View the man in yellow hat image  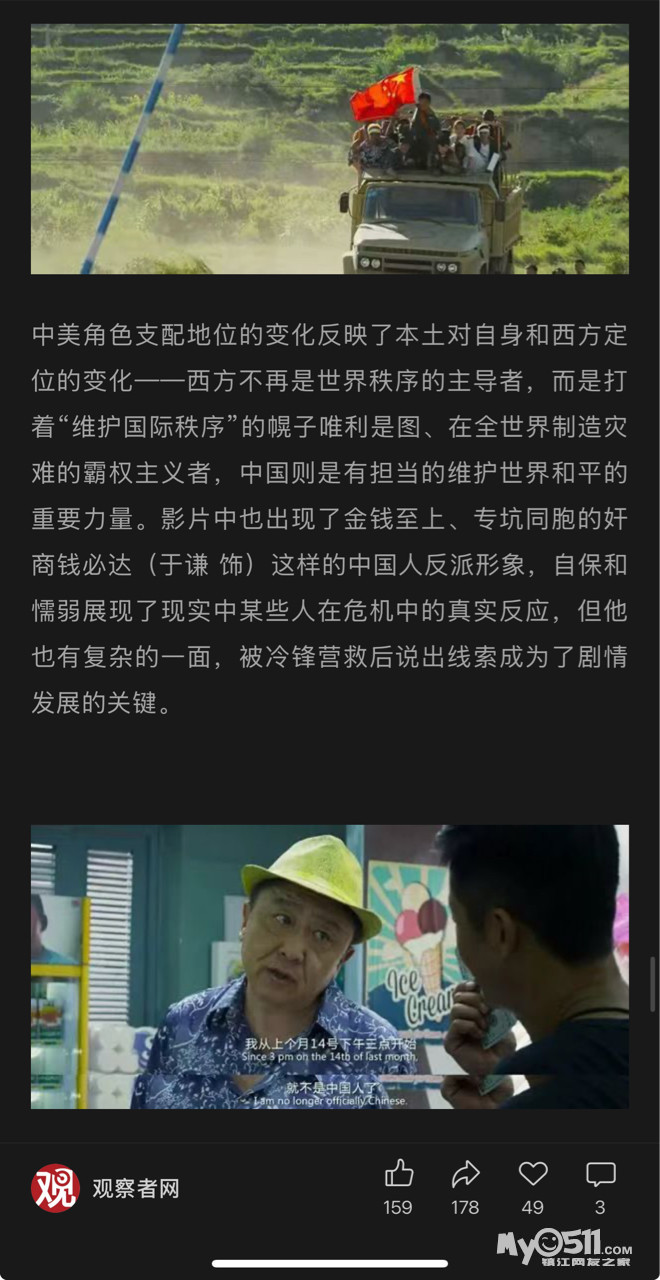pos(330,967)
